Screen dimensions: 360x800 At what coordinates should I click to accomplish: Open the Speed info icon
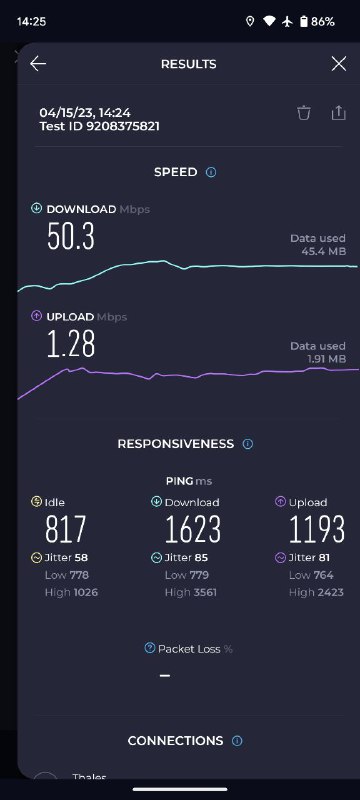pyautogui.click(x=211, y=172)
